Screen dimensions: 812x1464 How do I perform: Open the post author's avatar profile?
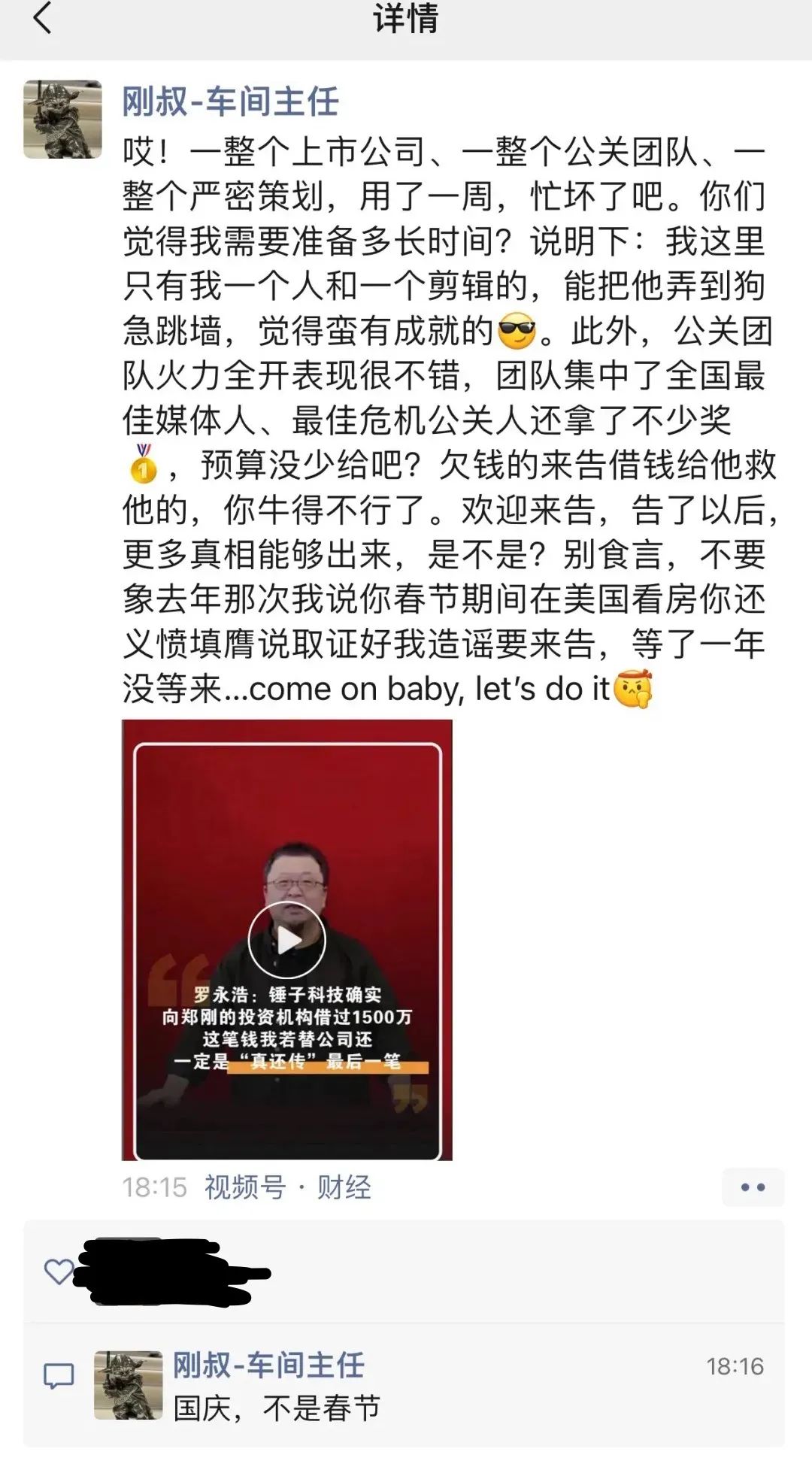pyautogui.click(x=62, y=120)
